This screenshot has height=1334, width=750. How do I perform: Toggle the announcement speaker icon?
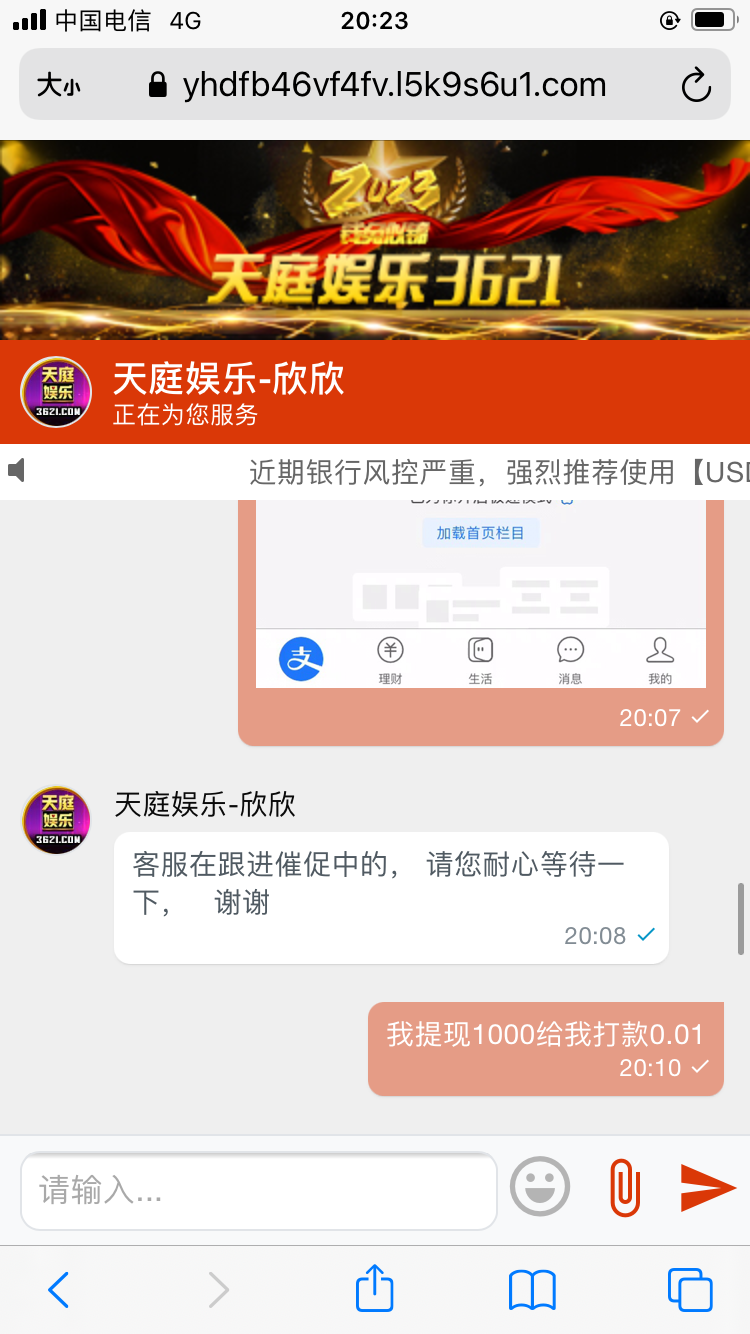coord(17,471)
